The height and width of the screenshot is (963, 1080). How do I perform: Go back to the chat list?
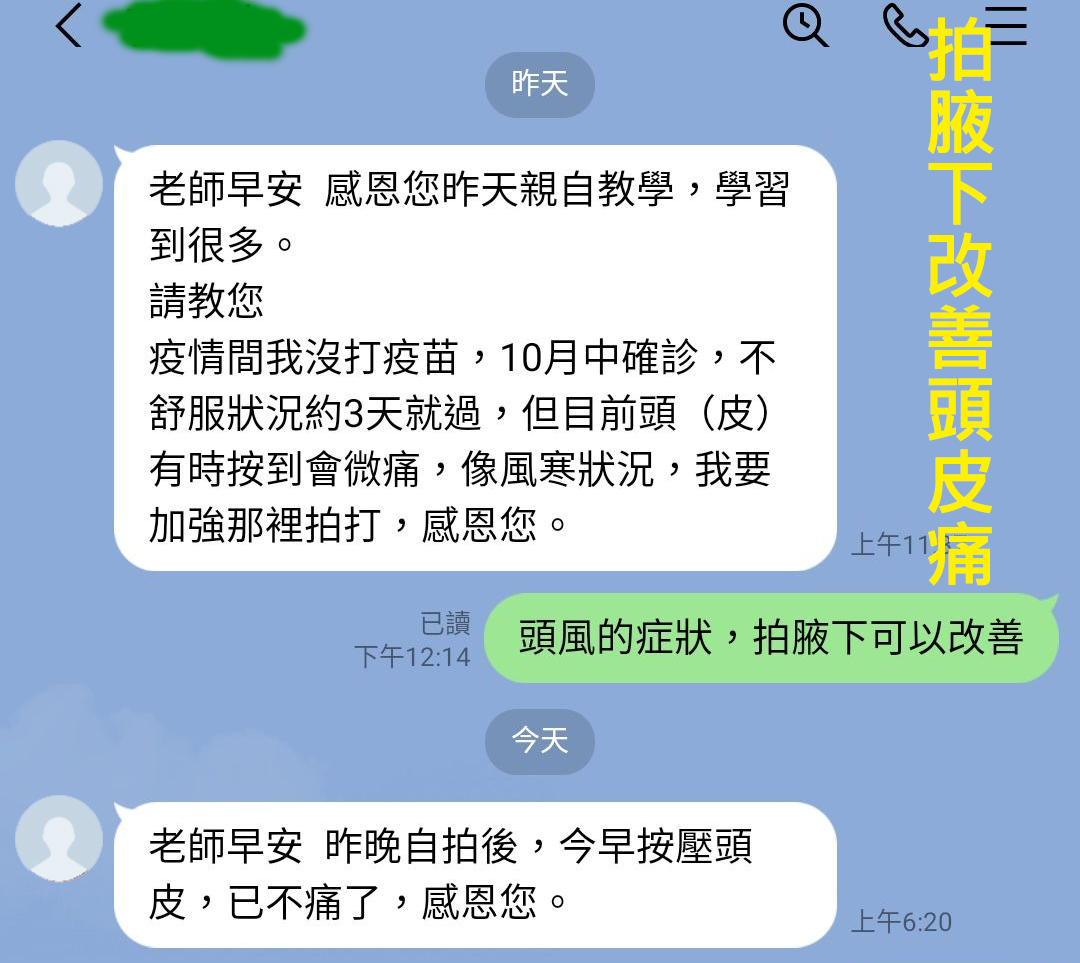[68, 26]
